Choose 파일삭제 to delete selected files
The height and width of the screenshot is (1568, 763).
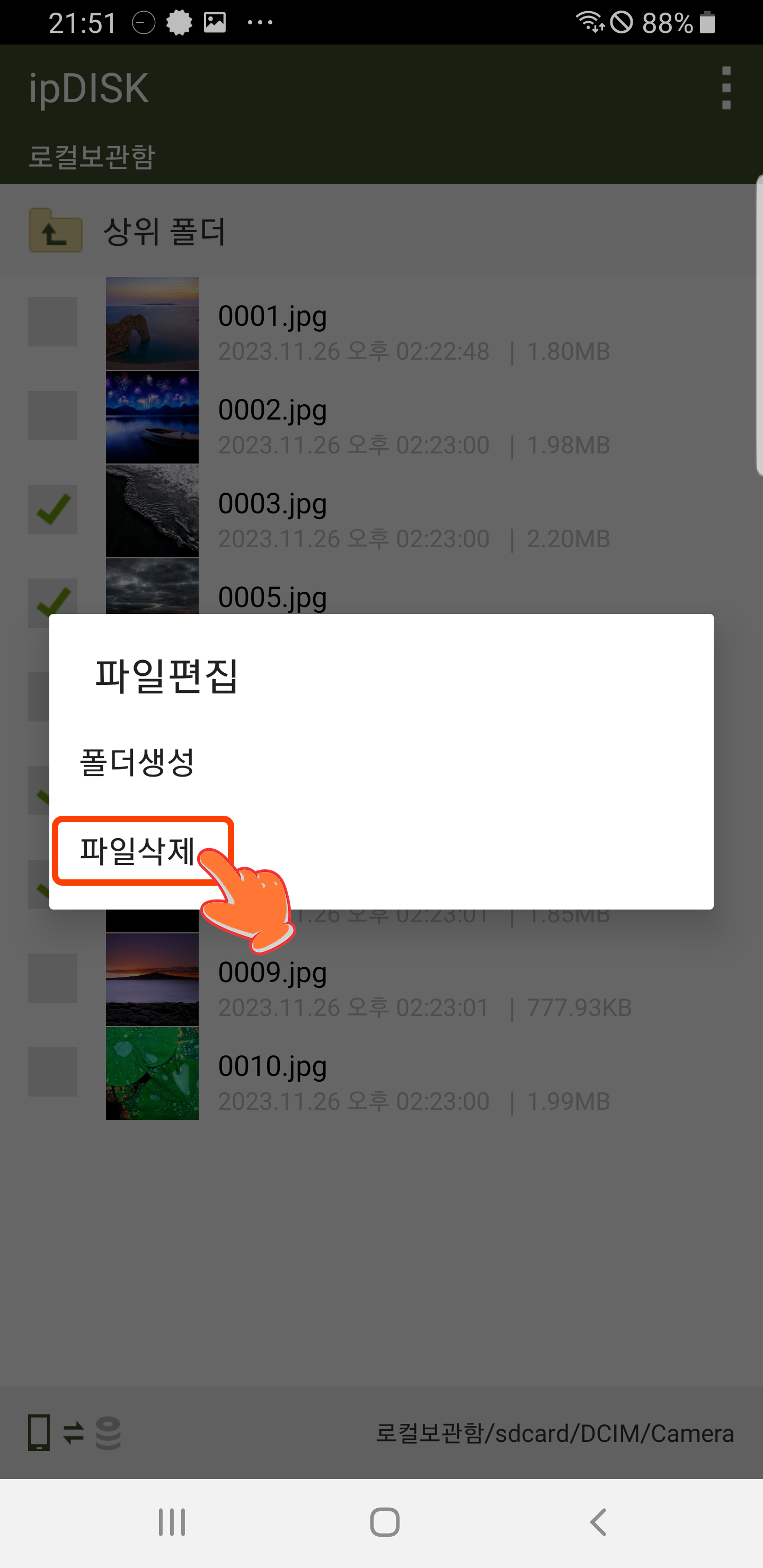click(x=137, y=850)
